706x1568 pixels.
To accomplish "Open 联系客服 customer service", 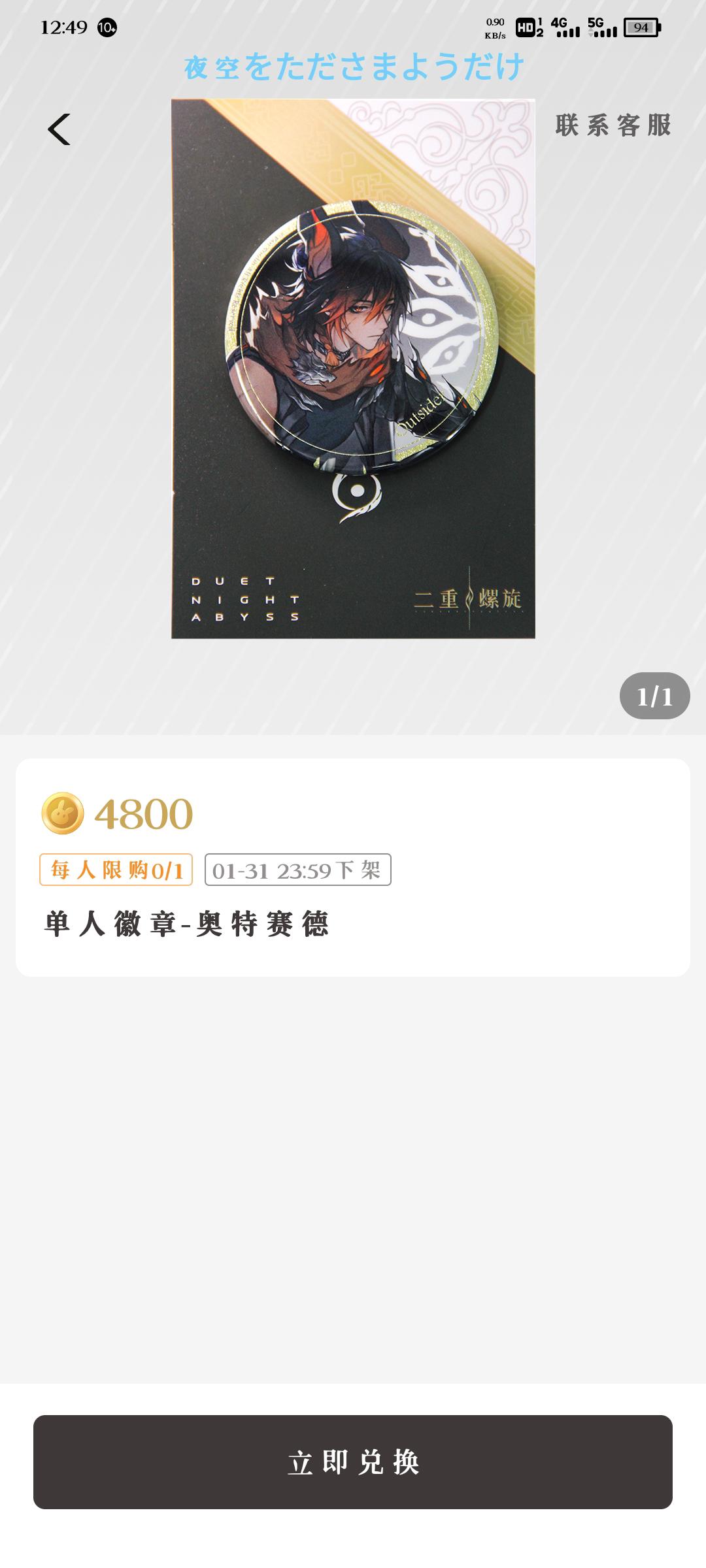I will click(613, 125).
